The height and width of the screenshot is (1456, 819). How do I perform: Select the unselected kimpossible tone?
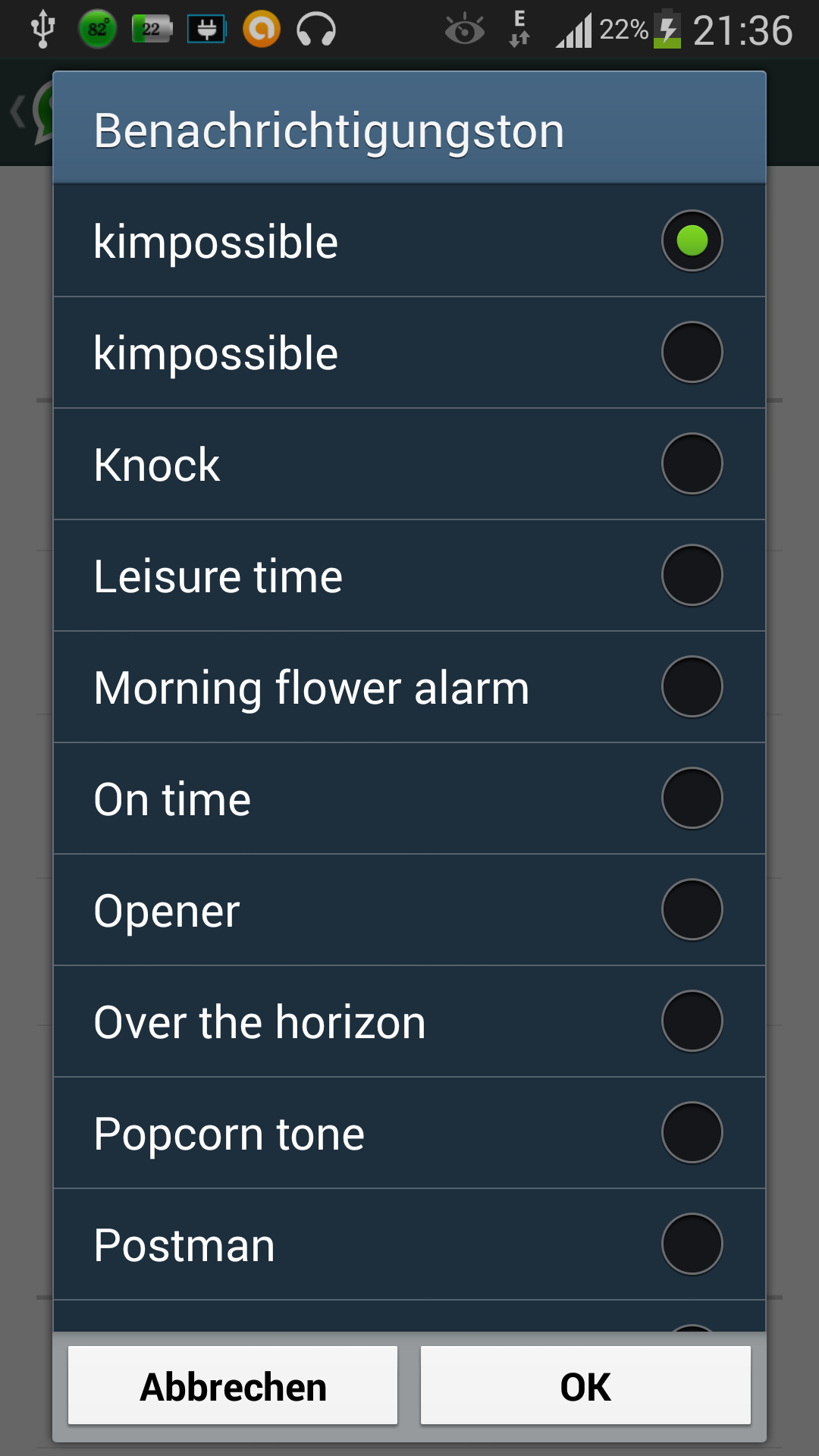tap(409, 353)
